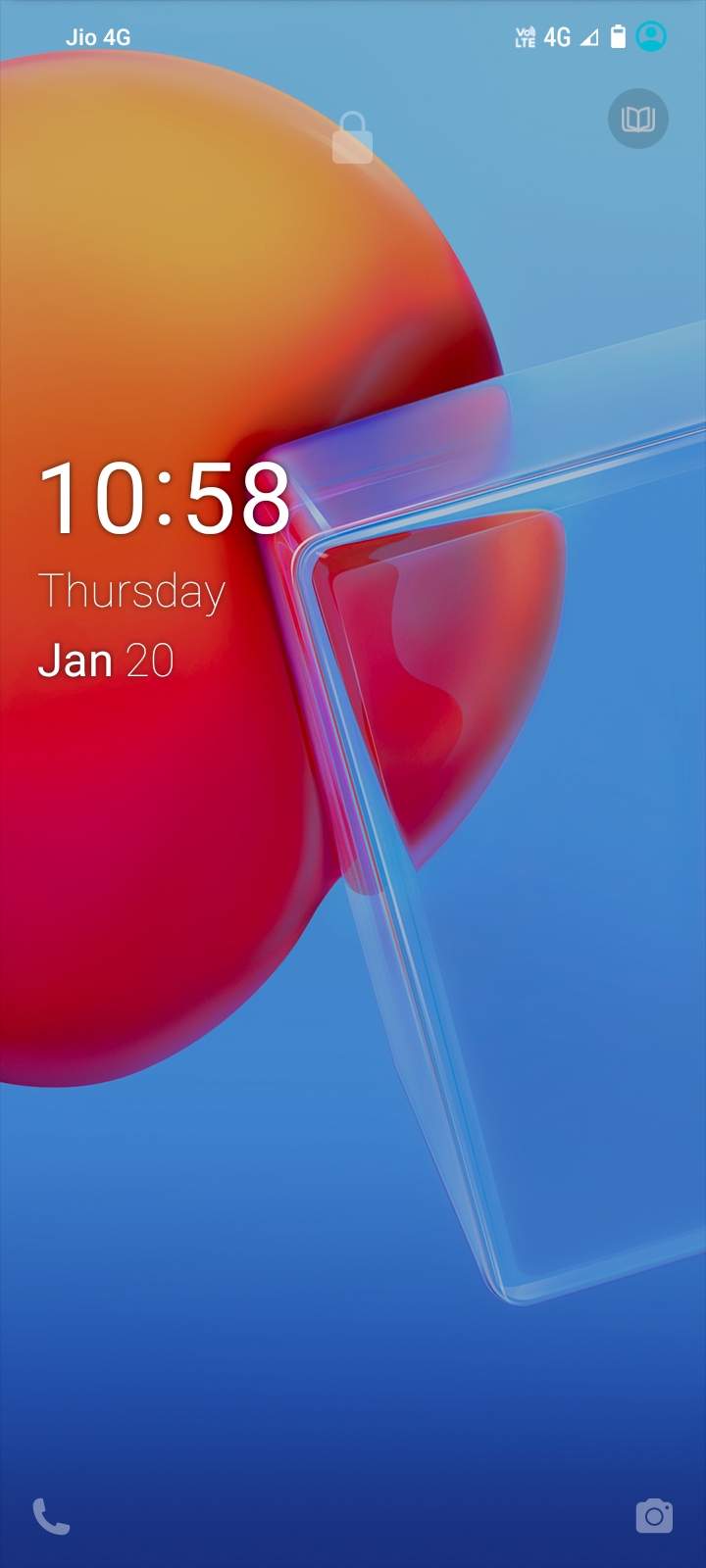Open the user profile icon in status bar
Screen dimensions: 706x1568
[x=651, y=37]
